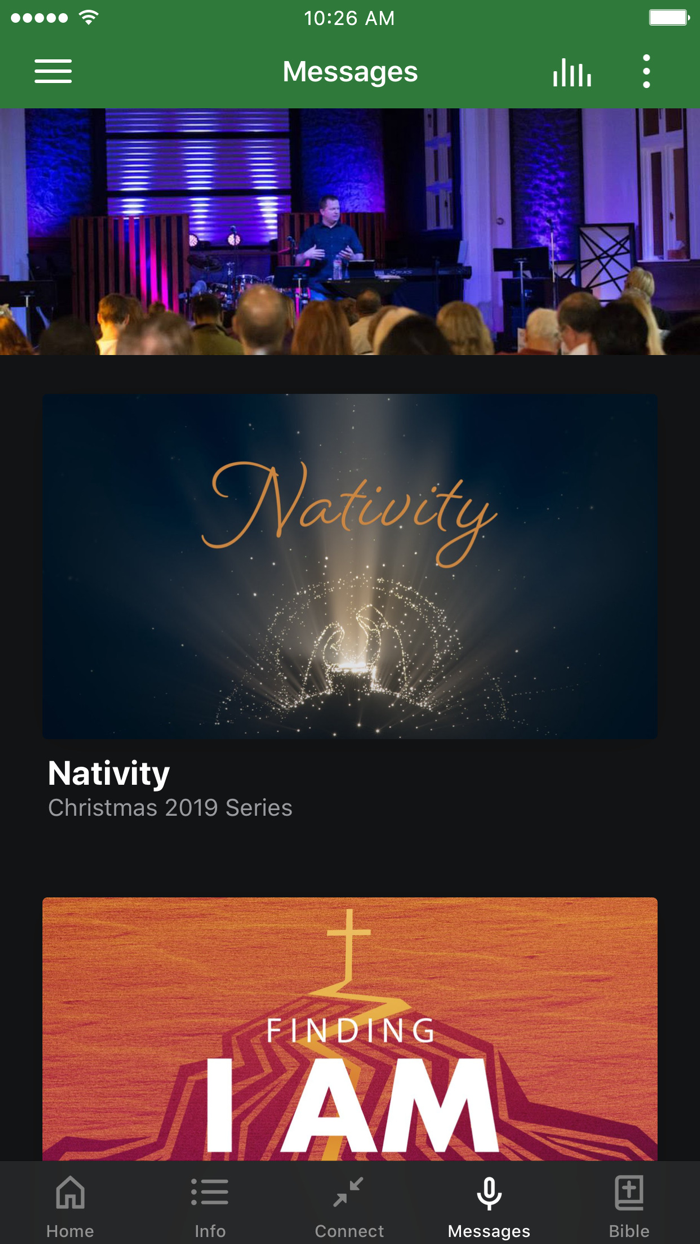Open the Nativity Christmas 2019 series

[350, 567]
